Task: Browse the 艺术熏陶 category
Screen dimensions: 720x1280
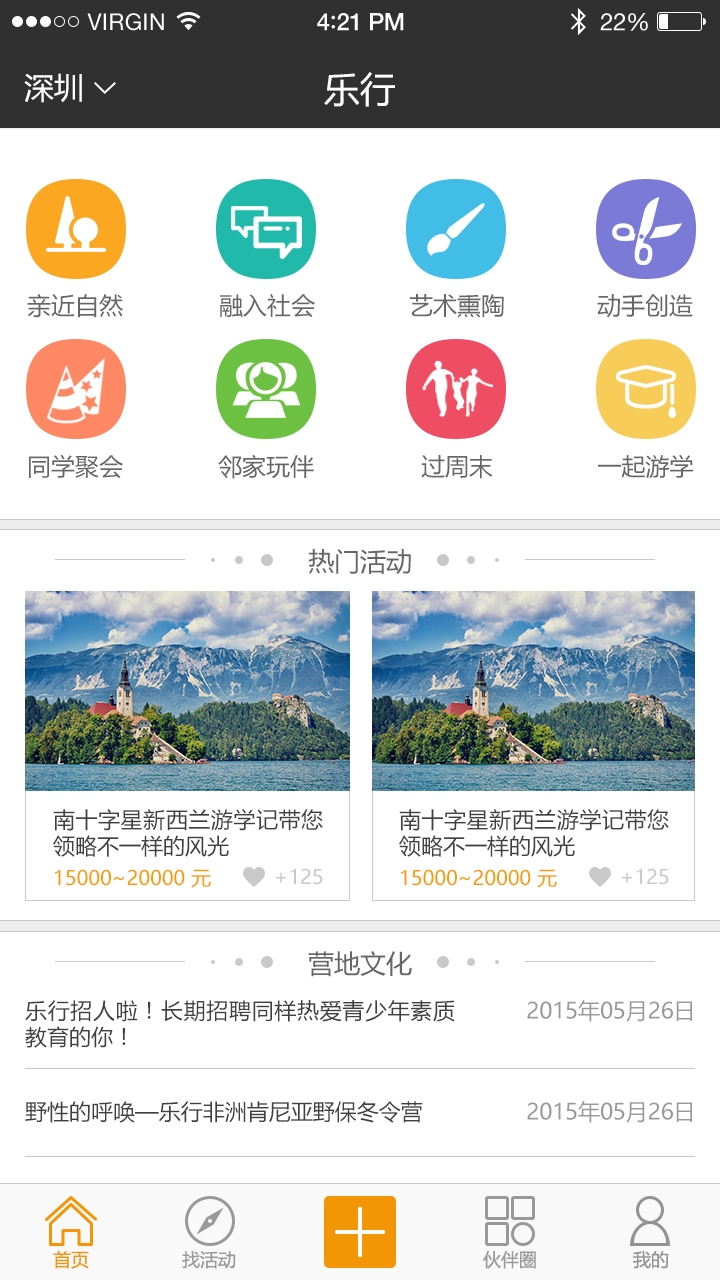Action: click(x=456, y=229)
